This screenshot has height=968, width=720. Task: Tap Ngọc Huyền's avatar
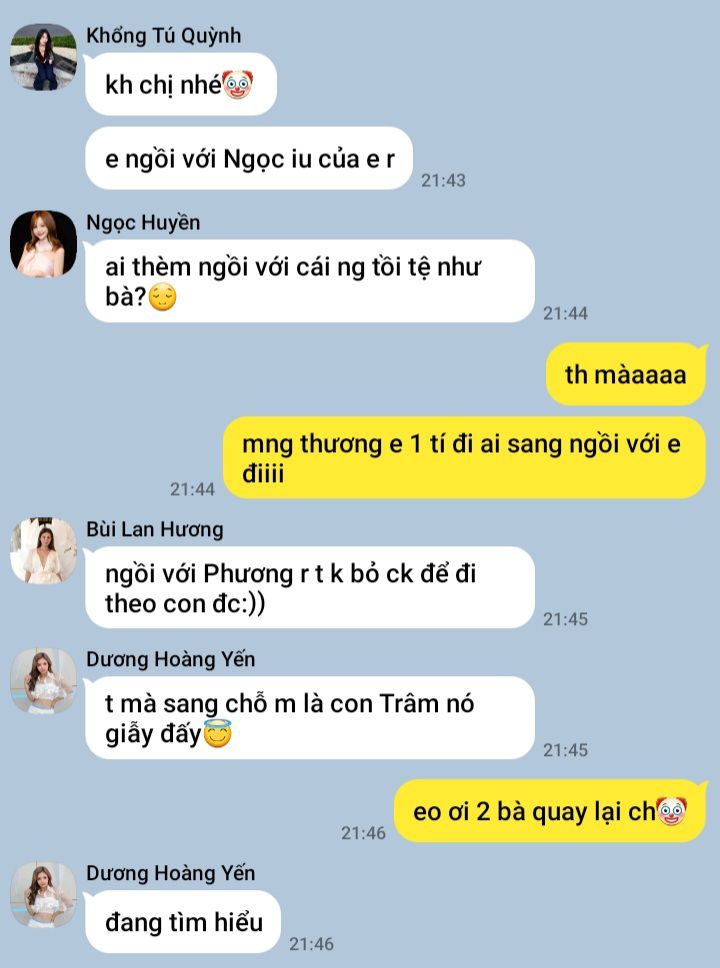coord(43,244)
